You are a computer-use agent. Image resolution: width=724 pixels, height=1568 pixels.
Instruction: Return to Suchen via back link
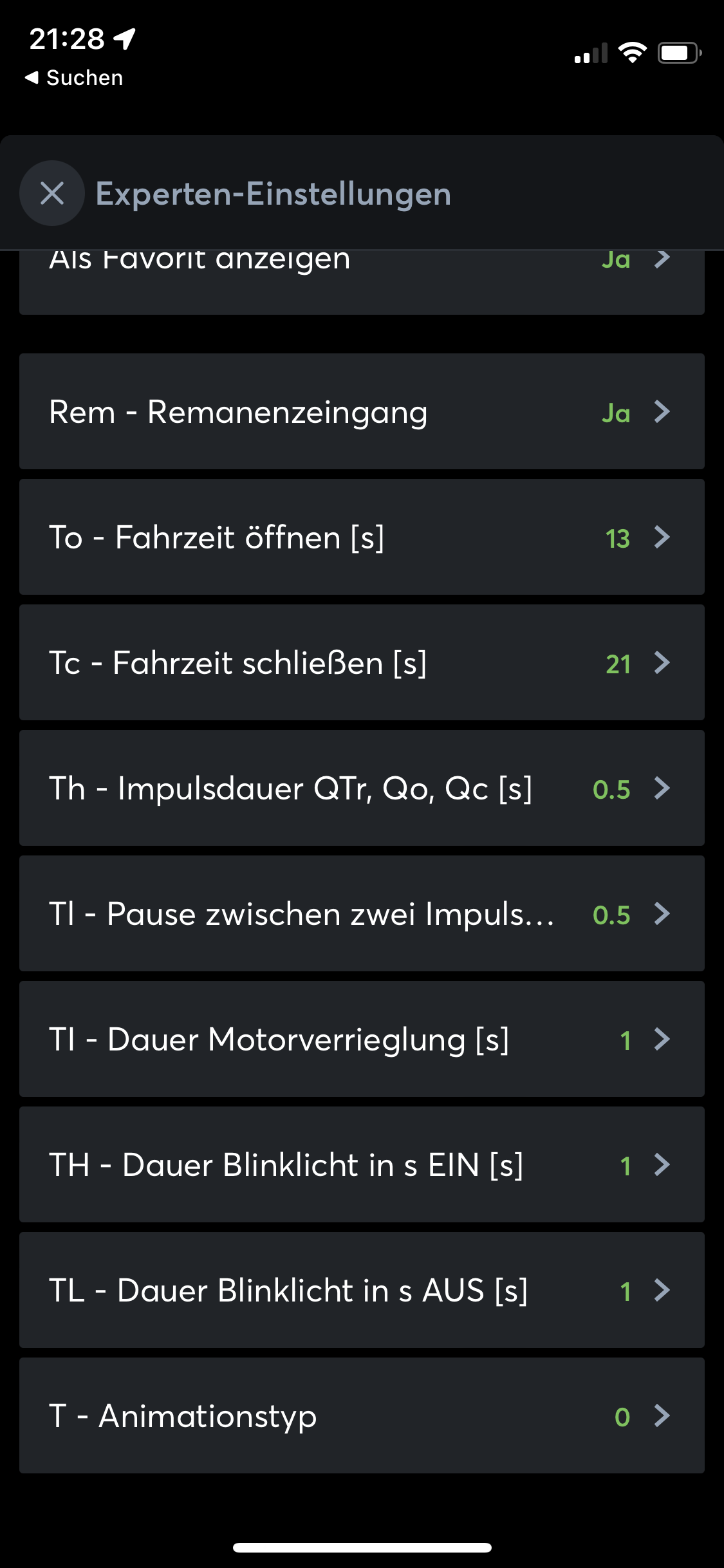pyautogui.click(x=74, y=78)
